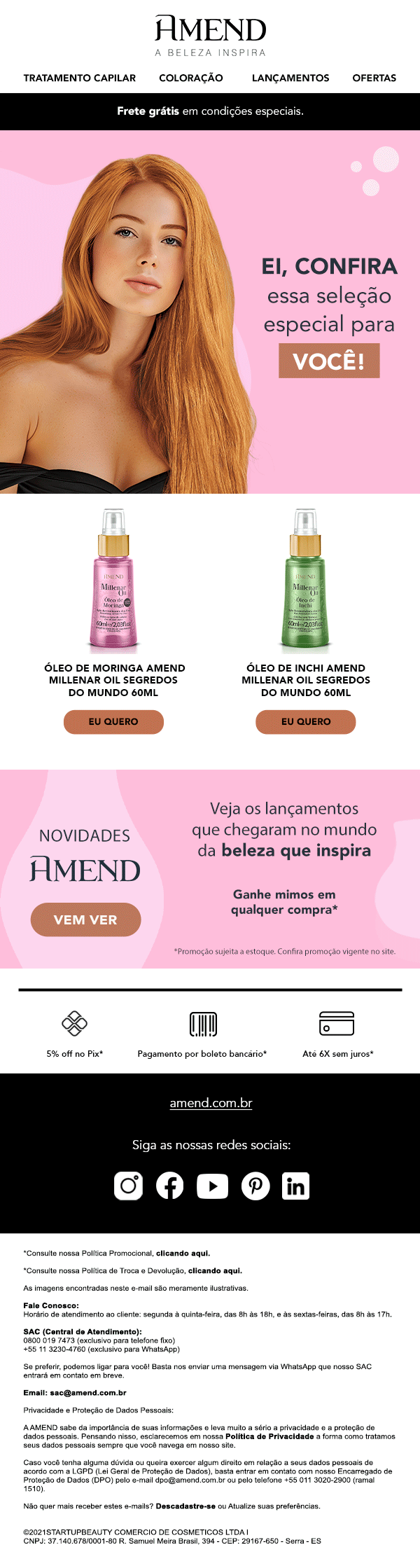The width and height of the screenshot is (420, 1568).
Task: Open the 'Ei, confira' hero banner
Action: pyautogui.click(x=210, y=312)
